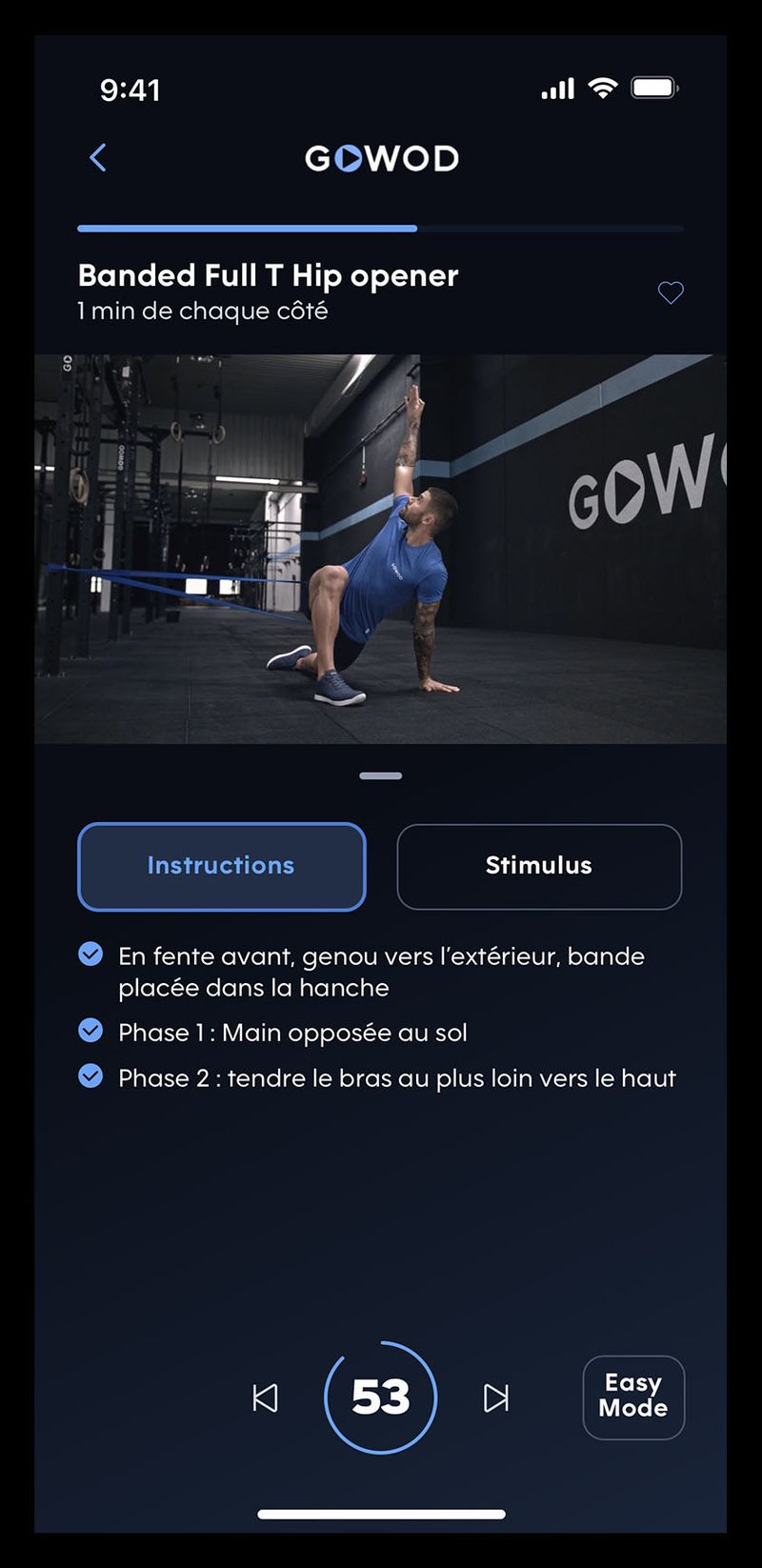Enable Easy Mode for this exercise
This screenshot has height=1568, width=762.
pos(633,1397)
